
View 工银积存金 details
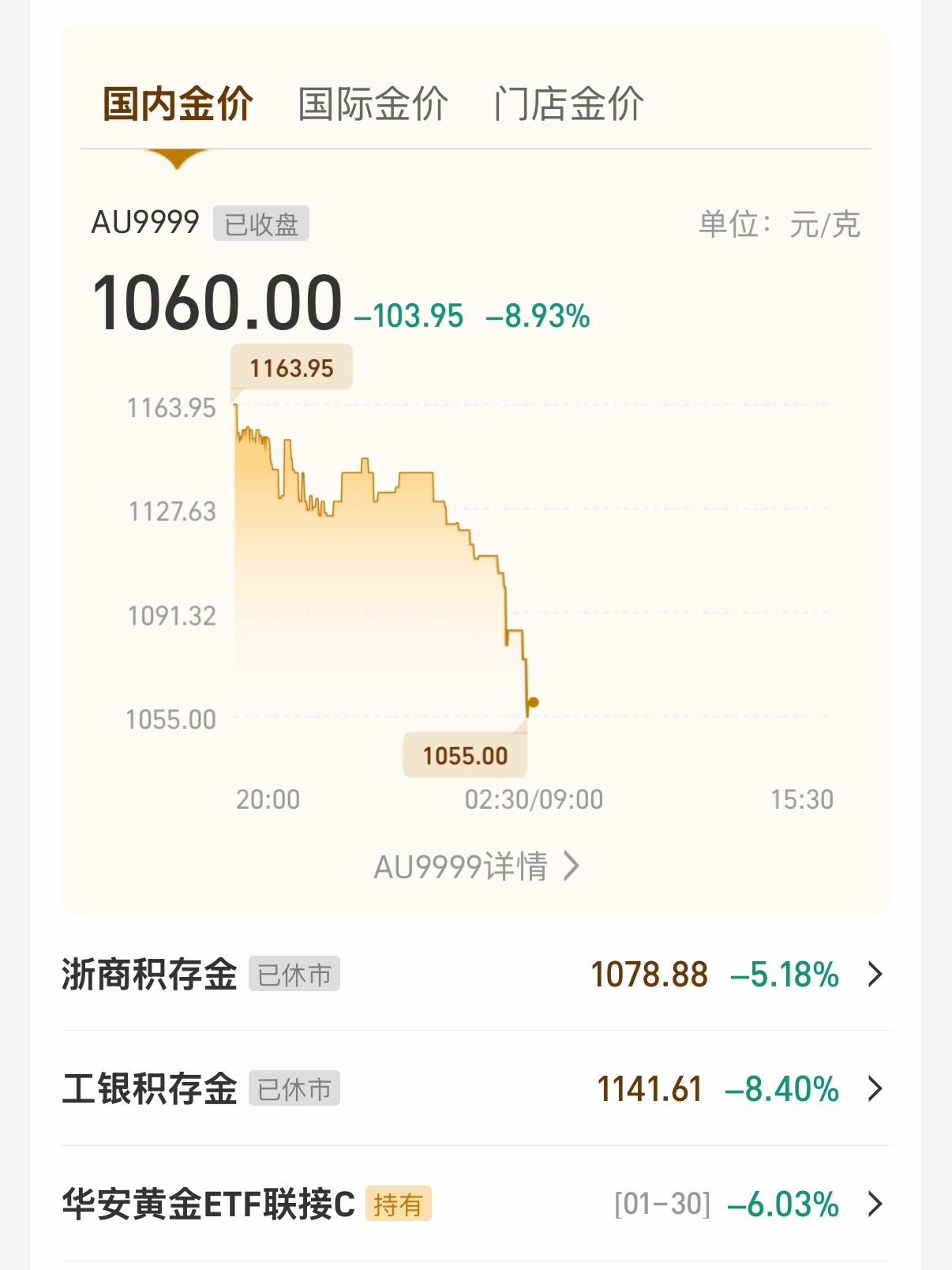pos(475,1089)
